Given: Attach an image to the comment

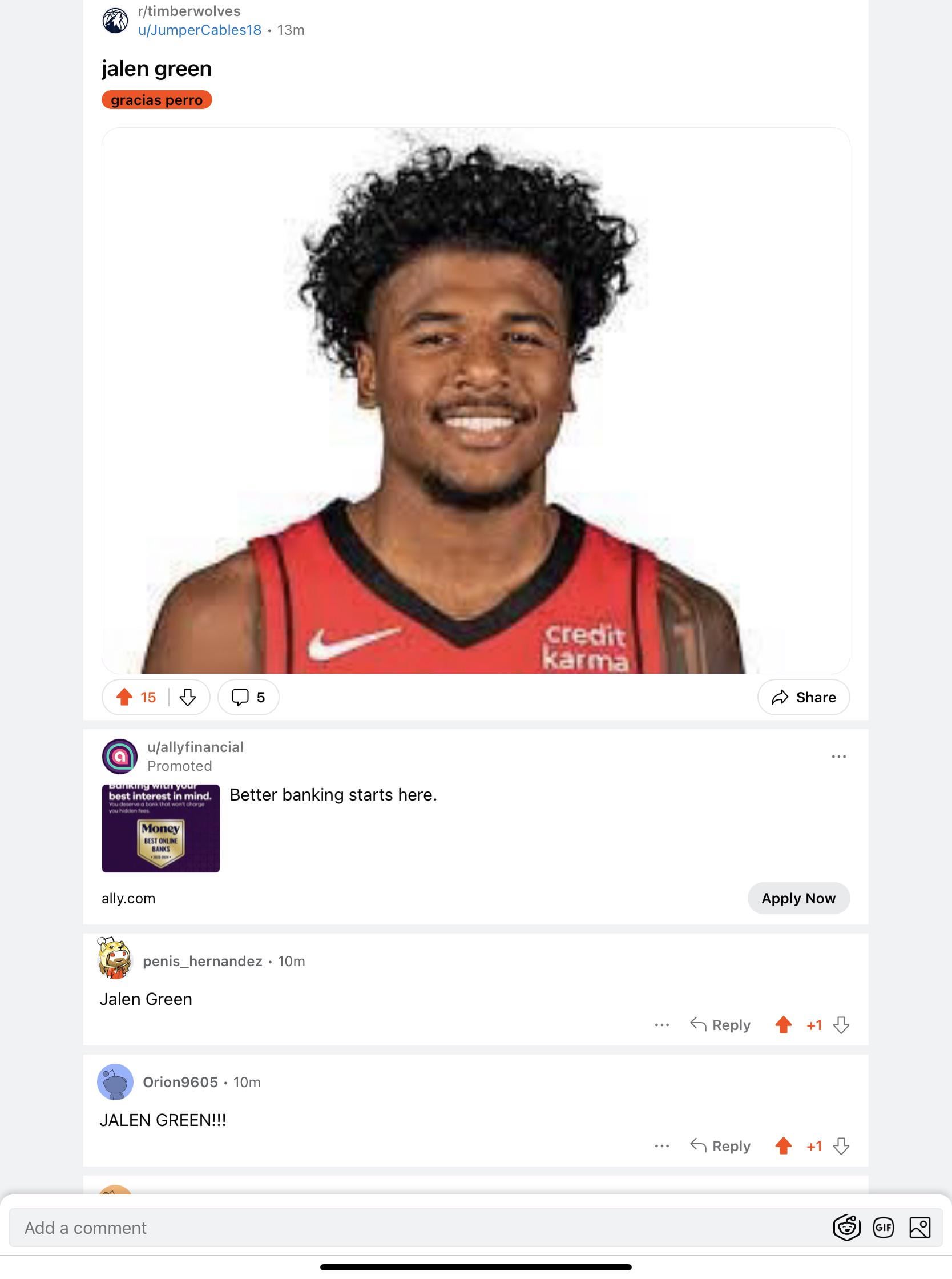Looking at the screenshot, I should click(919, 1228).
